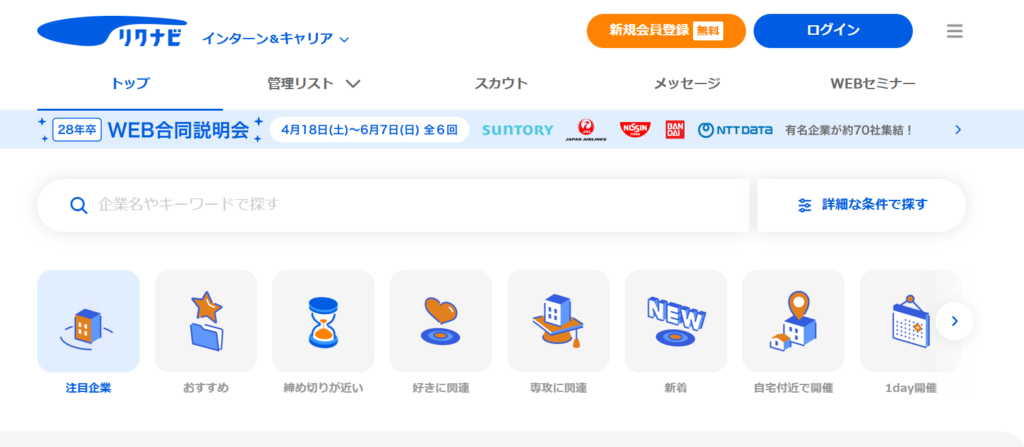This screenshot has width=1024, height=447.
Task: Open the hamburger menu
Action: tap(954, 31)
